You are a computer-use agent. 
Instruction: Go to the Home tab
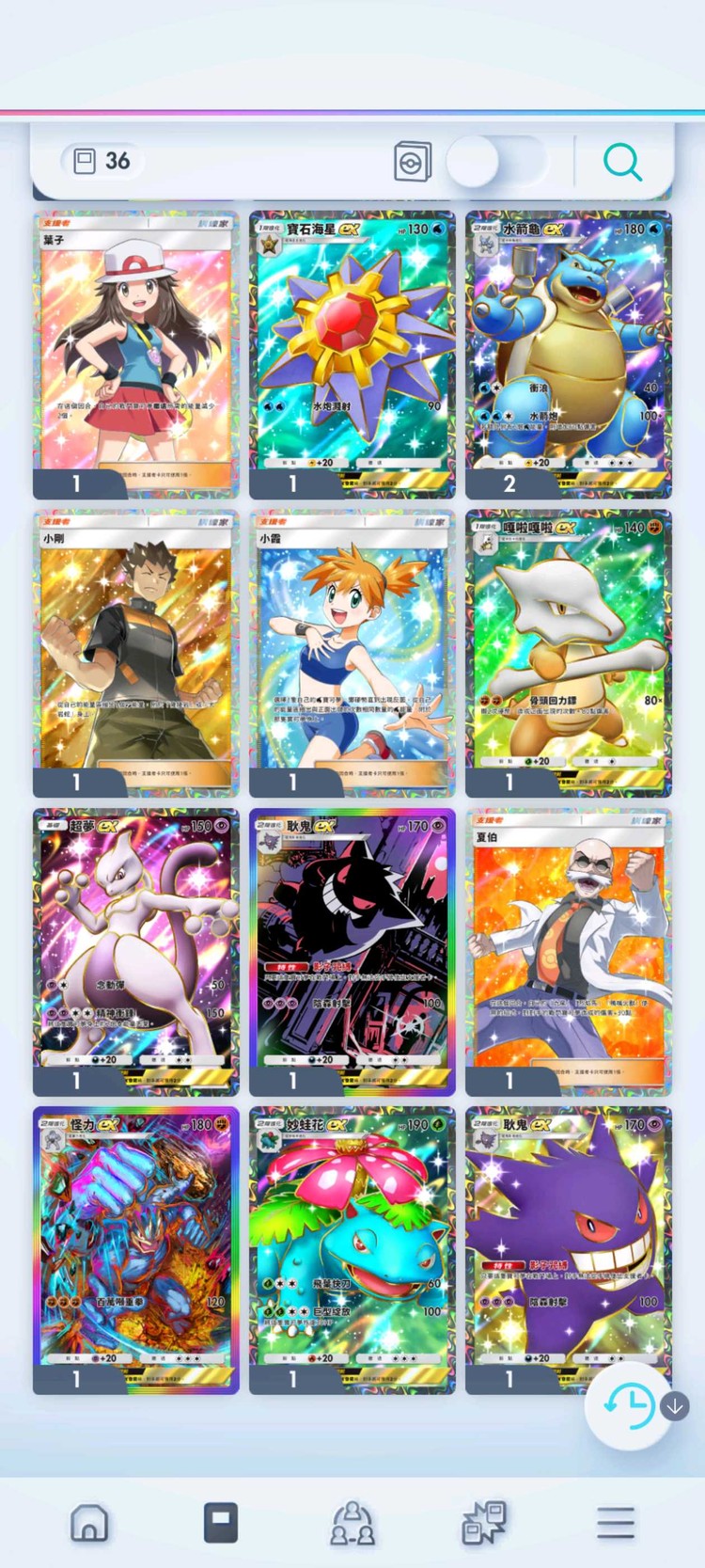pyautogui.click(x=89, y=1522)
